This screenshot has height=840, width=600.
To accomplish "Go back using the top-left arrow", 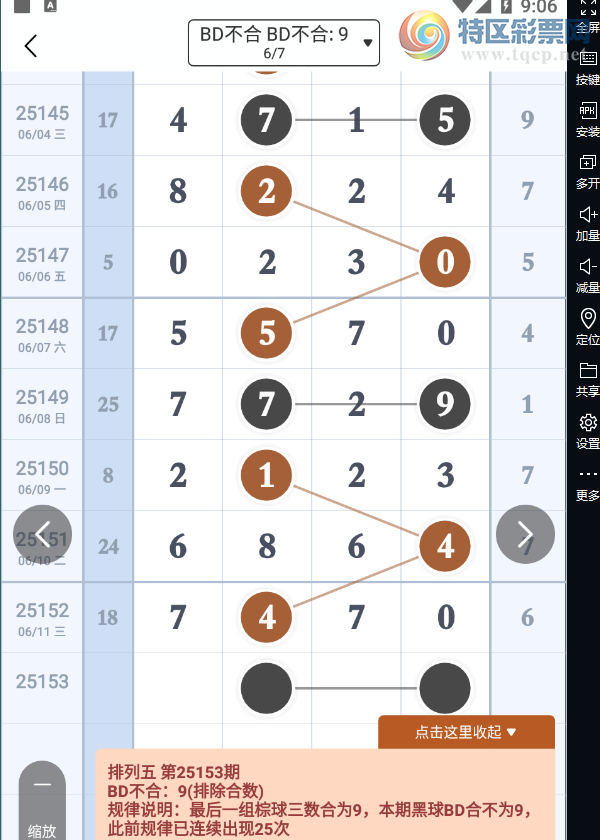I will click(x=31, y=45).
